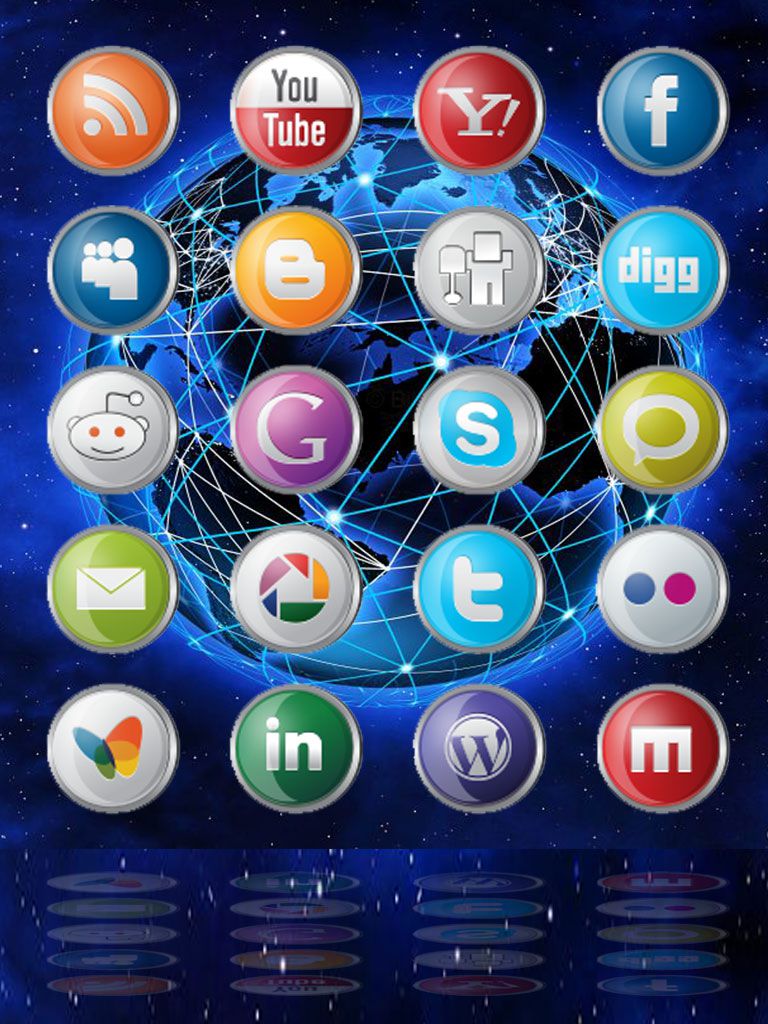Open the orange RSS feed icon

coord(113,110)
